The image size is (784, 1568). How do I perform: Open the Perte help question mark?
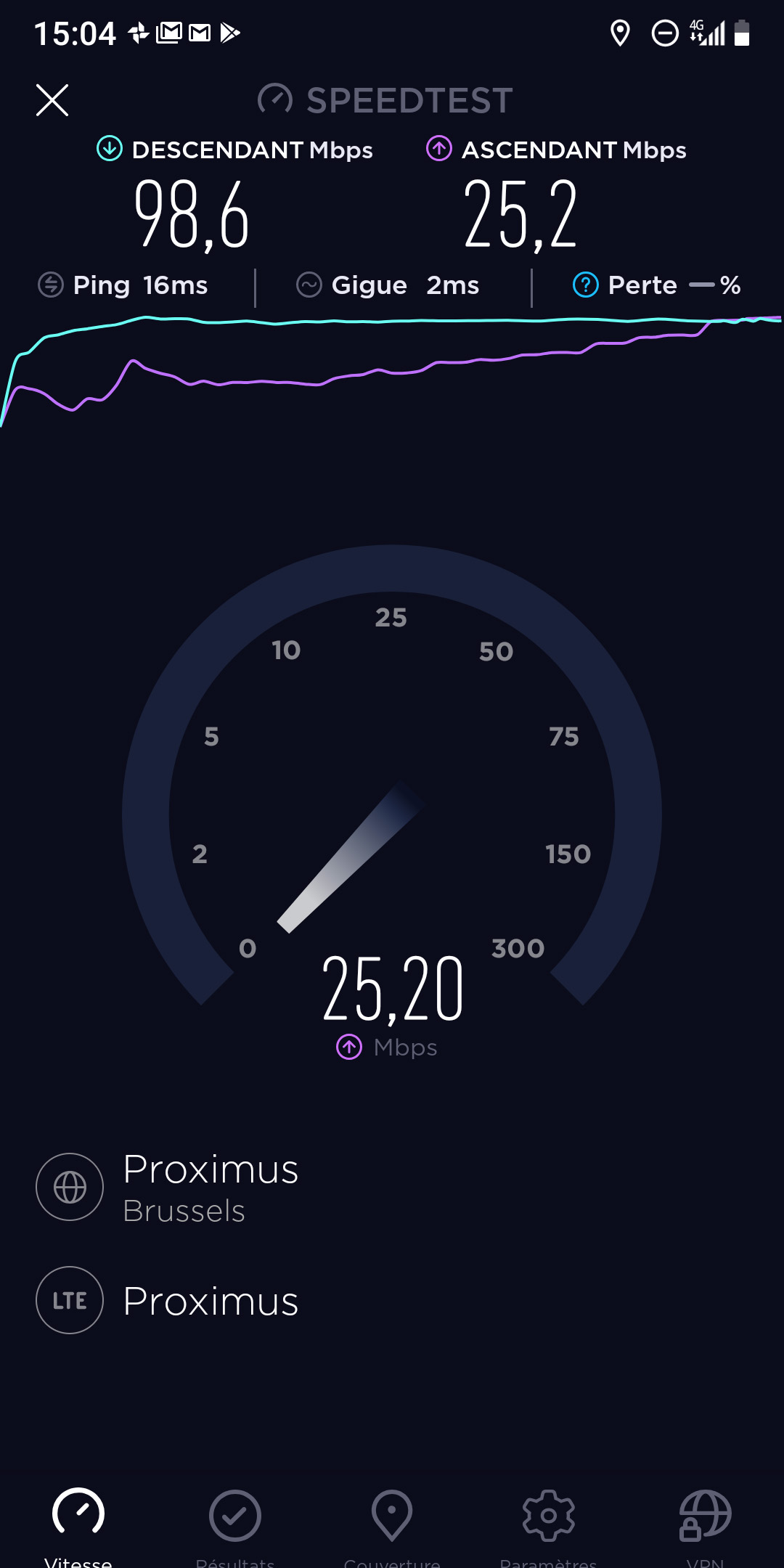click(585, 285)
